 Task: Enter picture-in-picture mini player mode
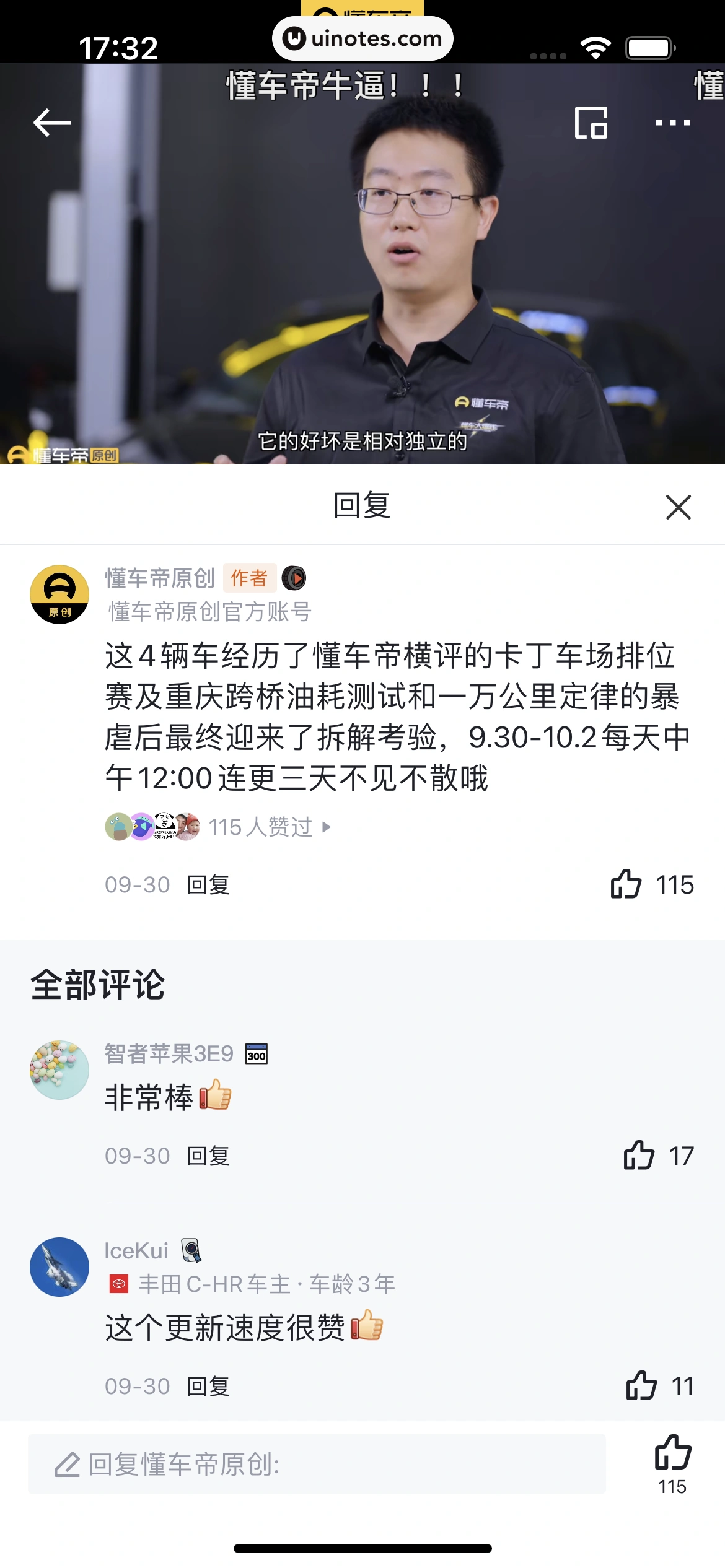tap(591, 123)
